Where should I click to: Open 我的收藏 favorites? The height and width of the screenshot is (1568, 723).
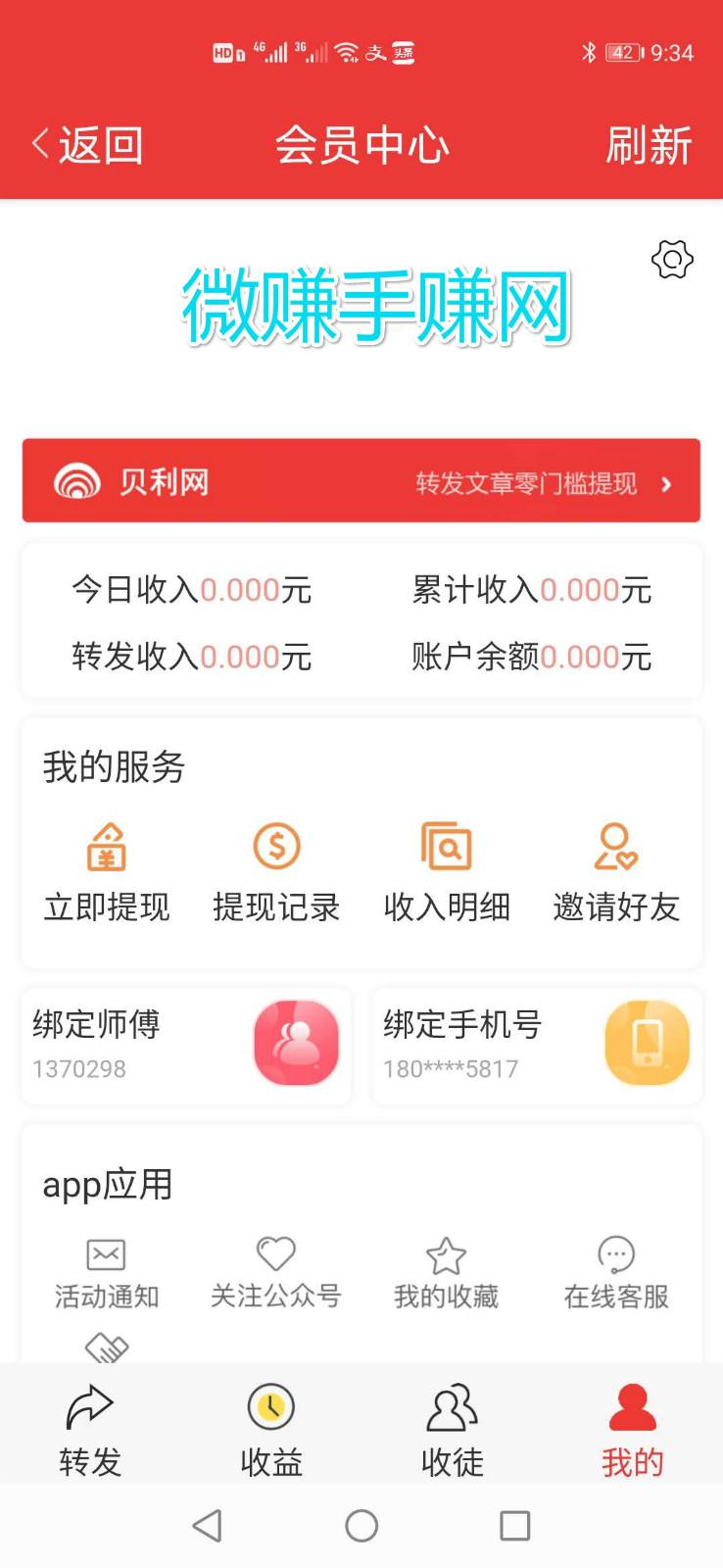coord(447,1273)
